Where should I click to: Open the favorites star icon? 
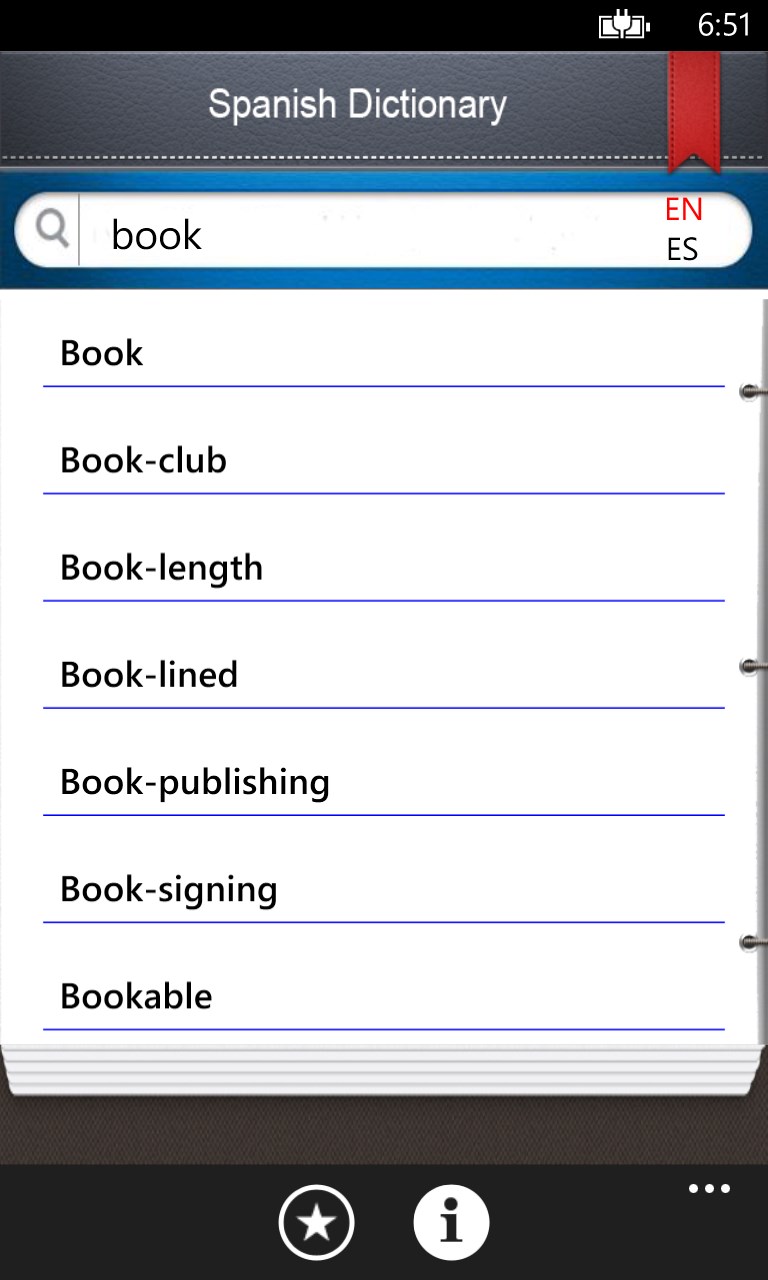click(x=317, y=1221)
